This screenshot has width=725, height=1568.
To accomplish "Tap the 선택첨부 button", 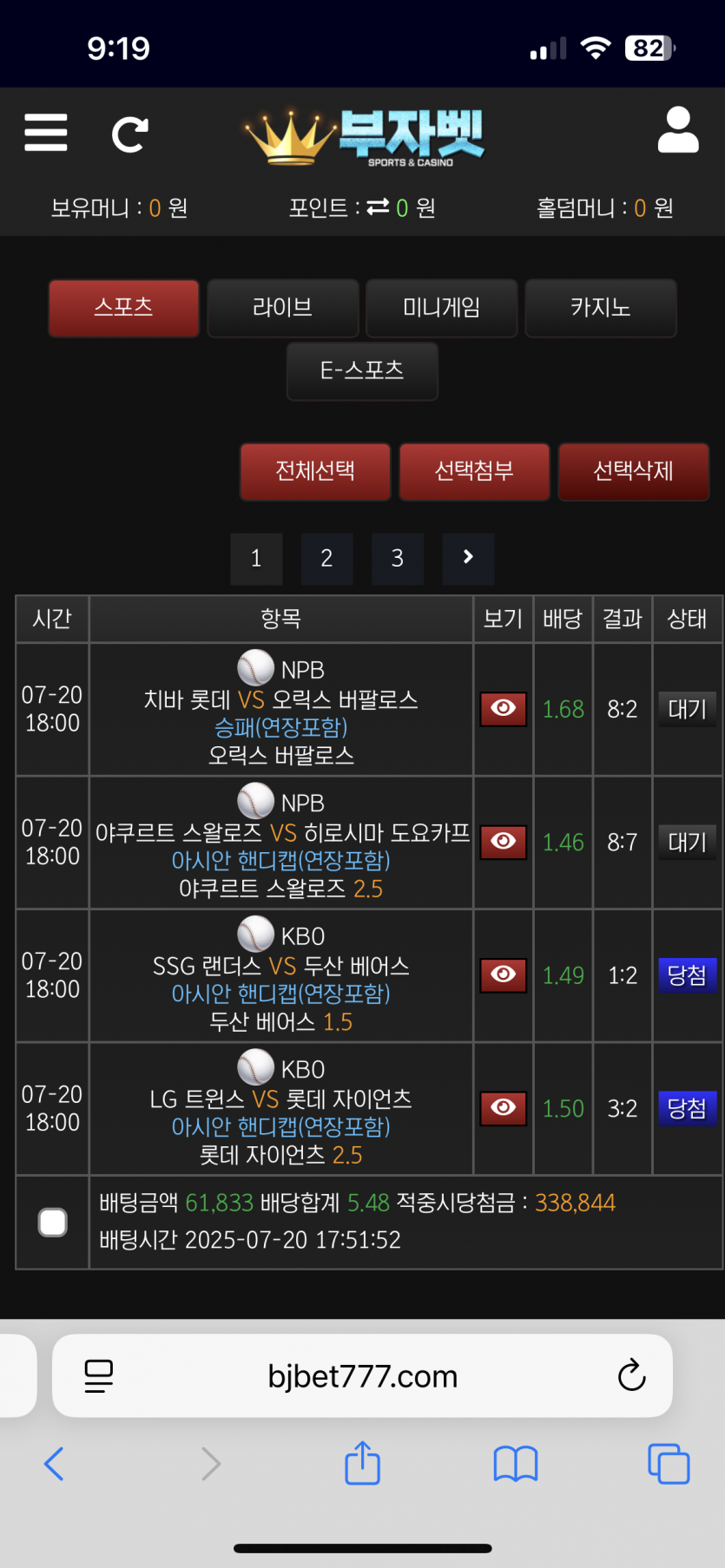I will click(x=474, y=471).
